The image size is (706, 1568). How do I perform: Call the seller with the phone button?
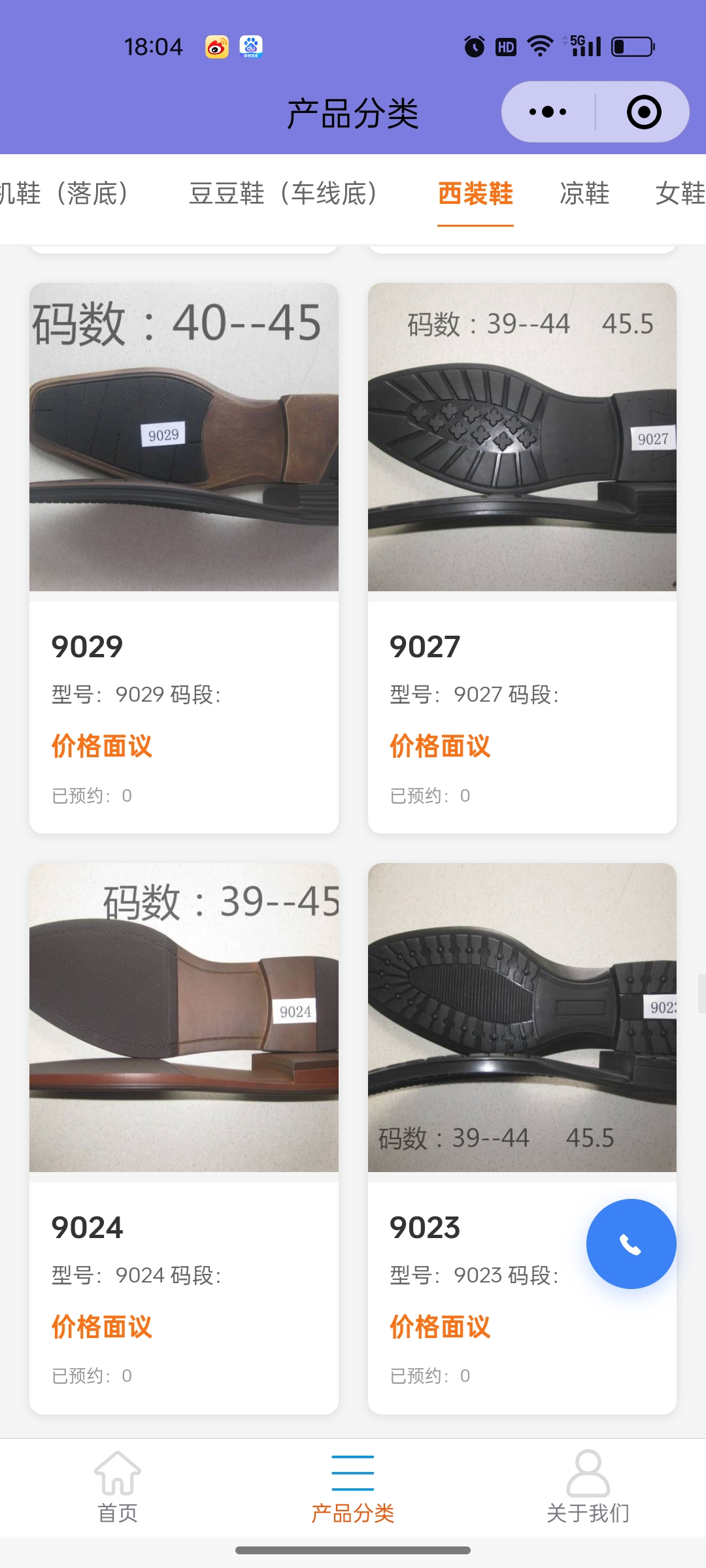631,1244
